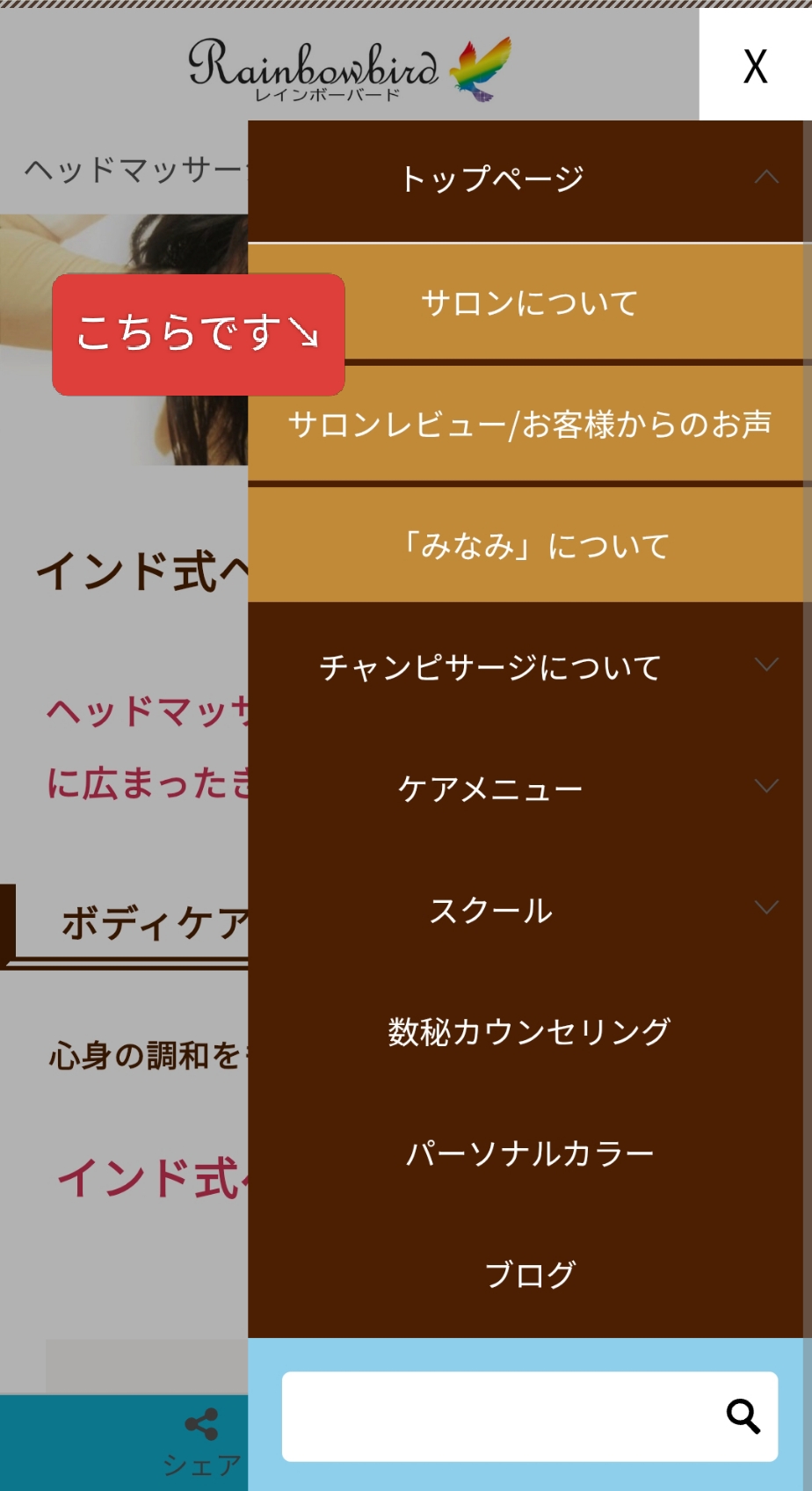Close the menu with the X button
The height and width of the screenshot is (1491, 812).
pyautogui.click(x=755, y=66)
